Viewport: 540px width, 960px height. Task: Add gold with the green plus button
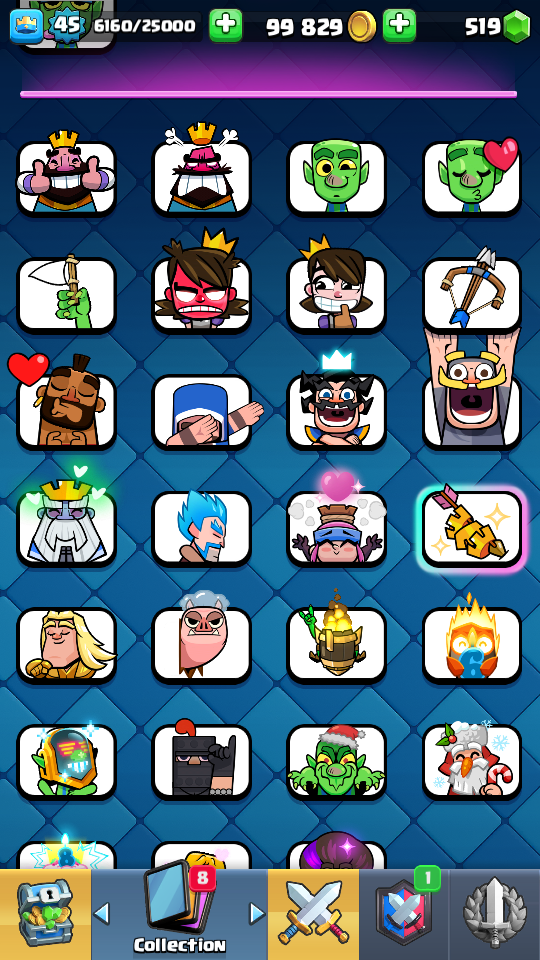[x=399, y=25]
